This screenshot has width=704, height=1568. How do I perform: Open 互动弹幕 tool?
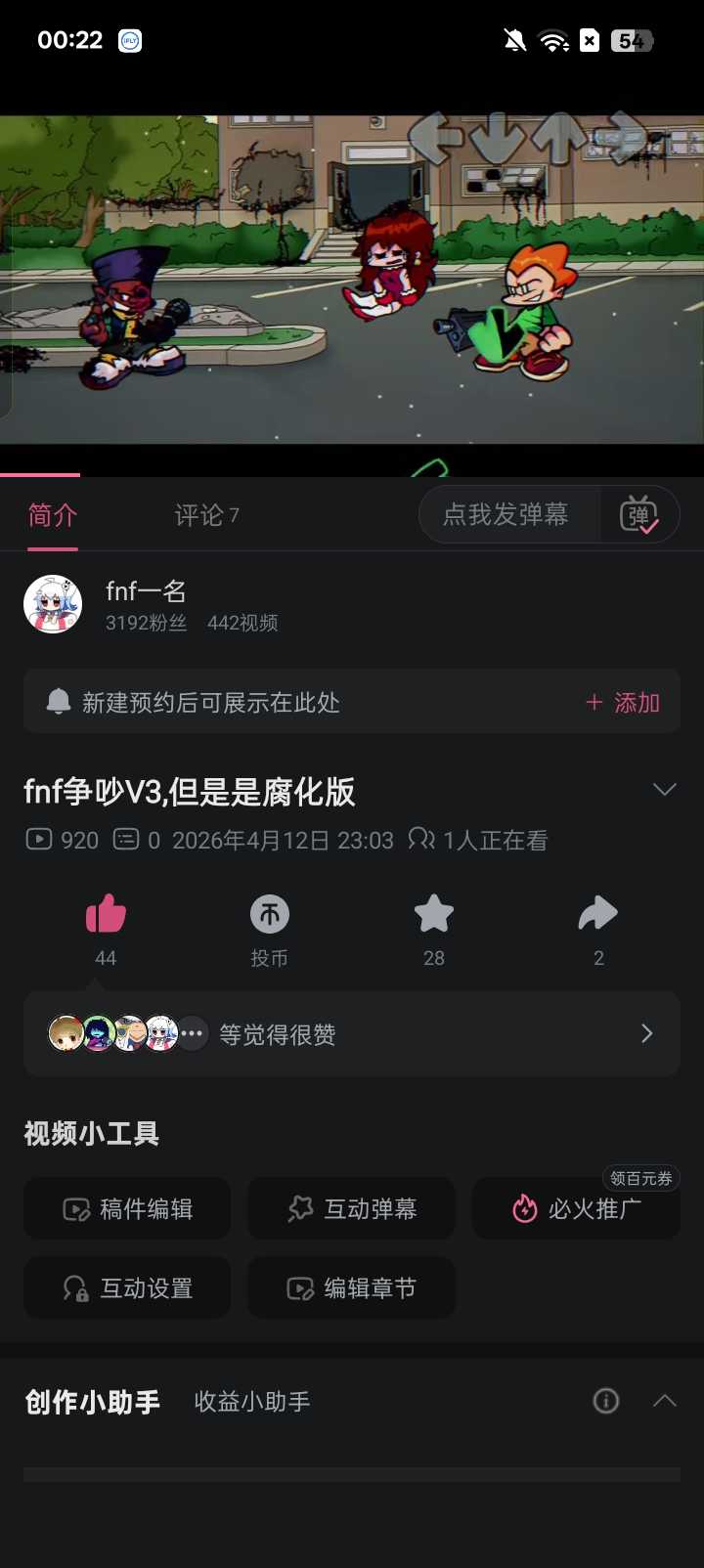[x=352, y=1209]
